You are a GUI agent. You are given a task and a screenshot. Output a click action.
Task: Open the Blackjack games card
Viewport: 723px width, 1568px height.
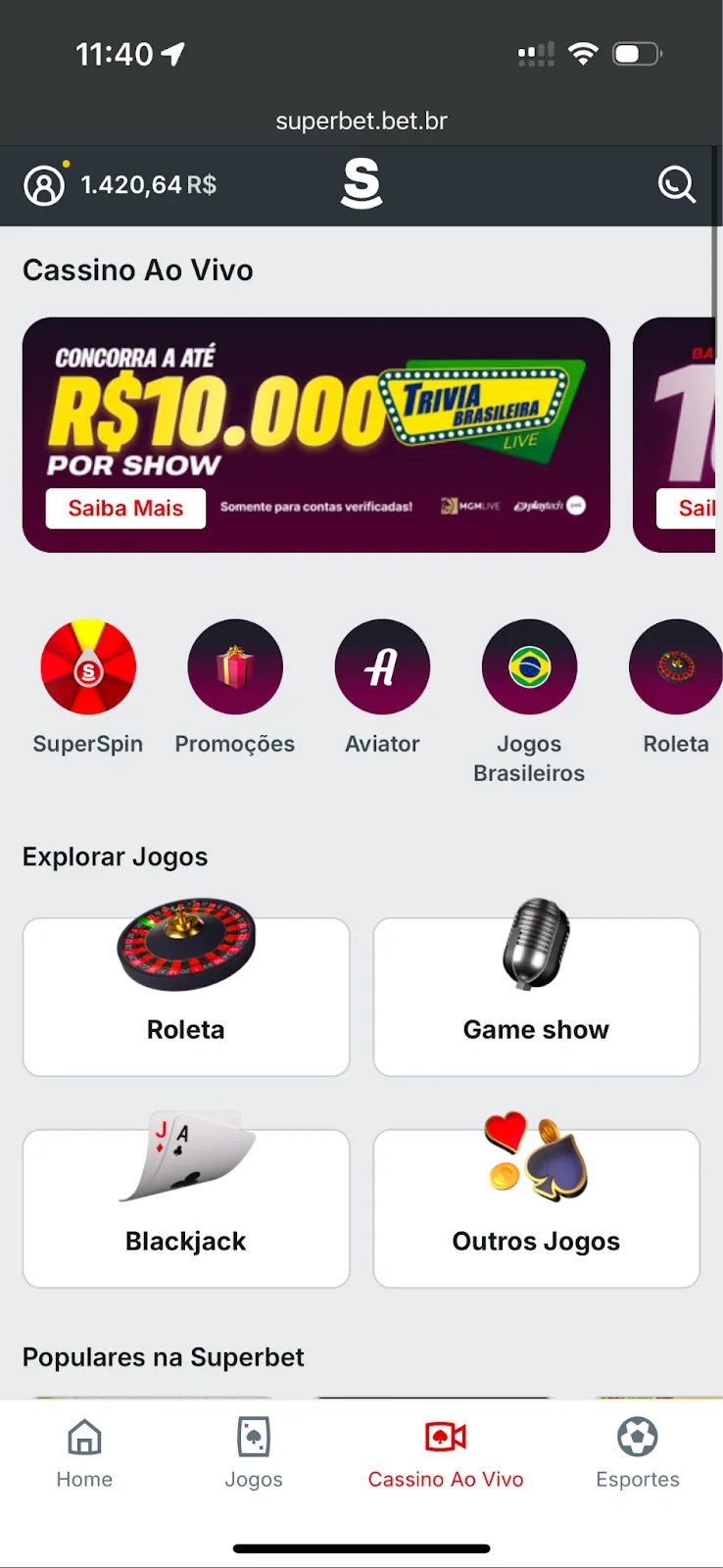click(186, 1207)
